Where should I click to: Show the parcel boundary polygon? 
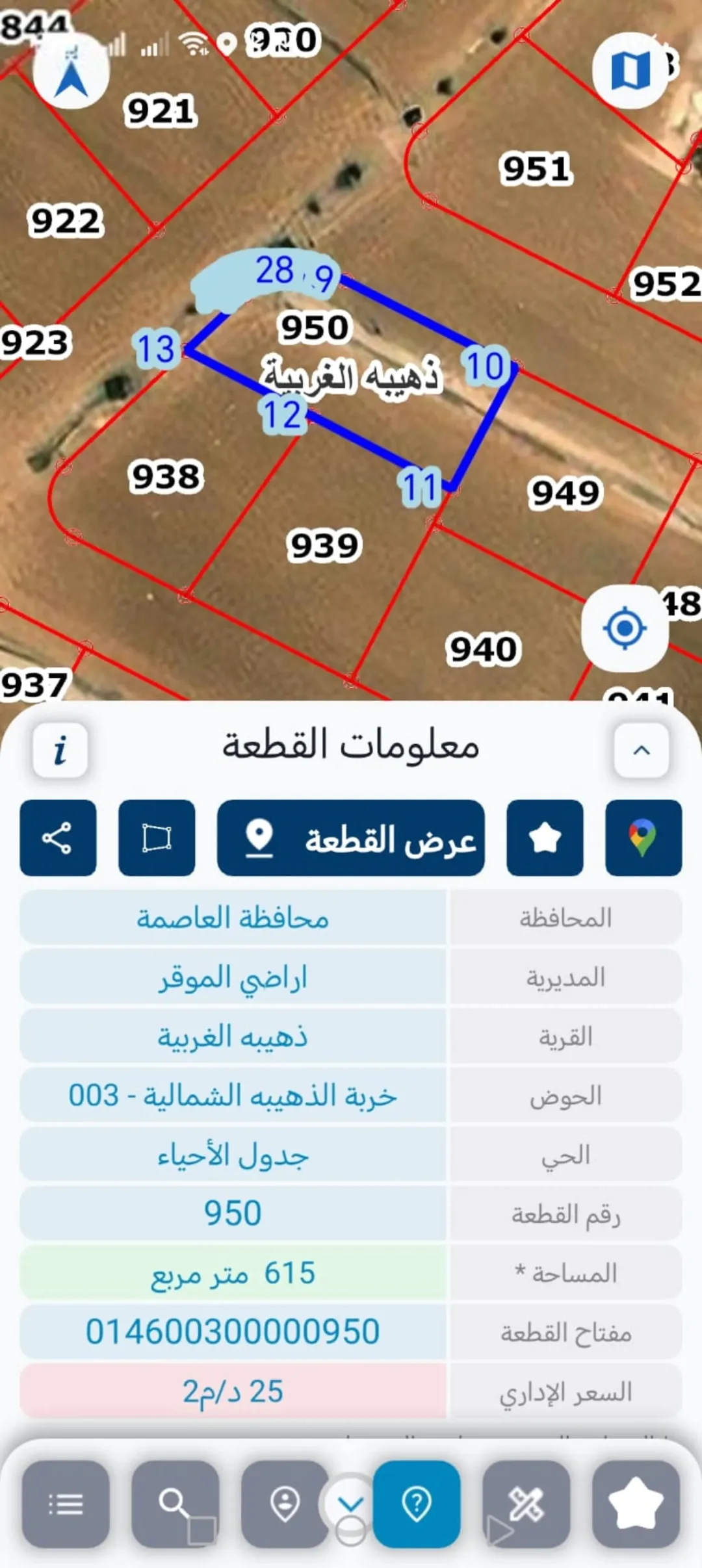pyautogui.click(x=157, y=838)
